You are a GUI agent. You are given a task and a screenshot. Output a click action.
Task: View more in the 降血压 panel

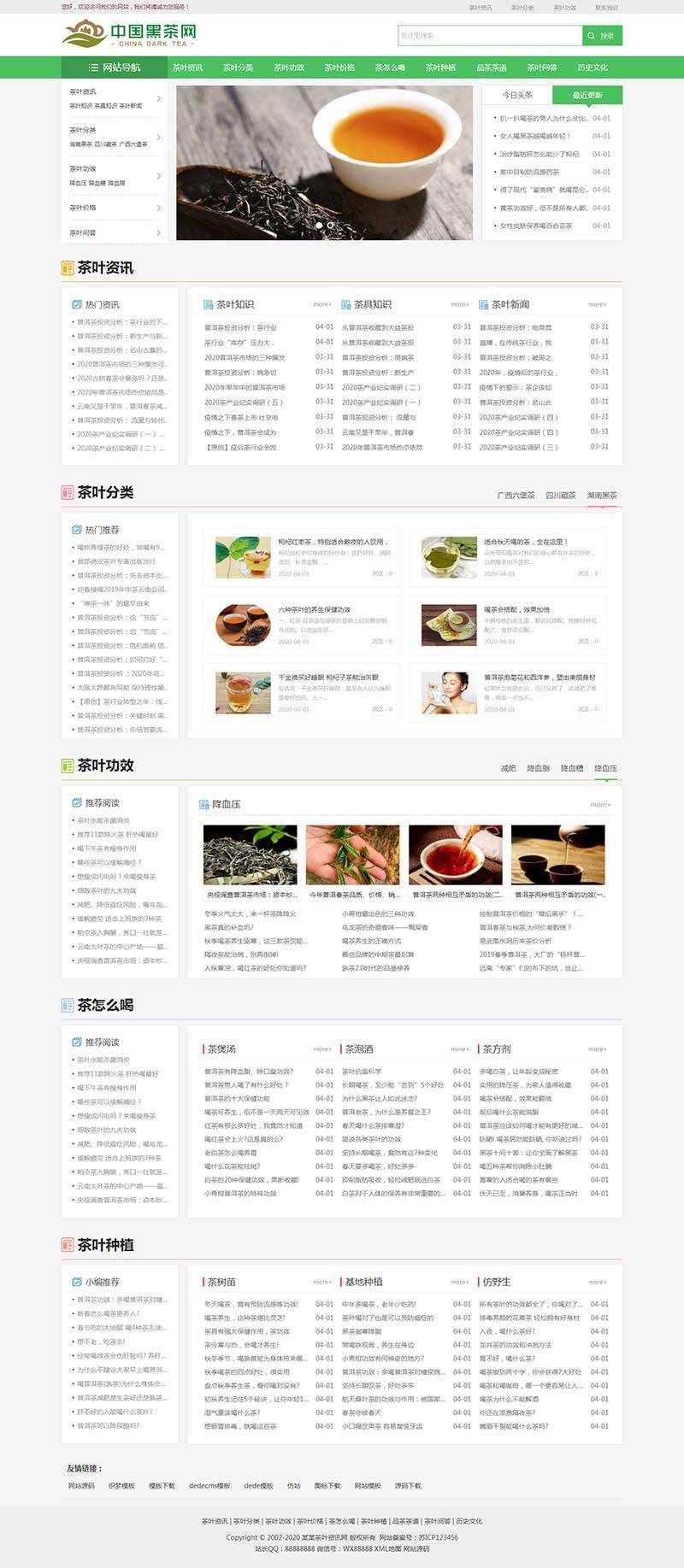(600, 804)
